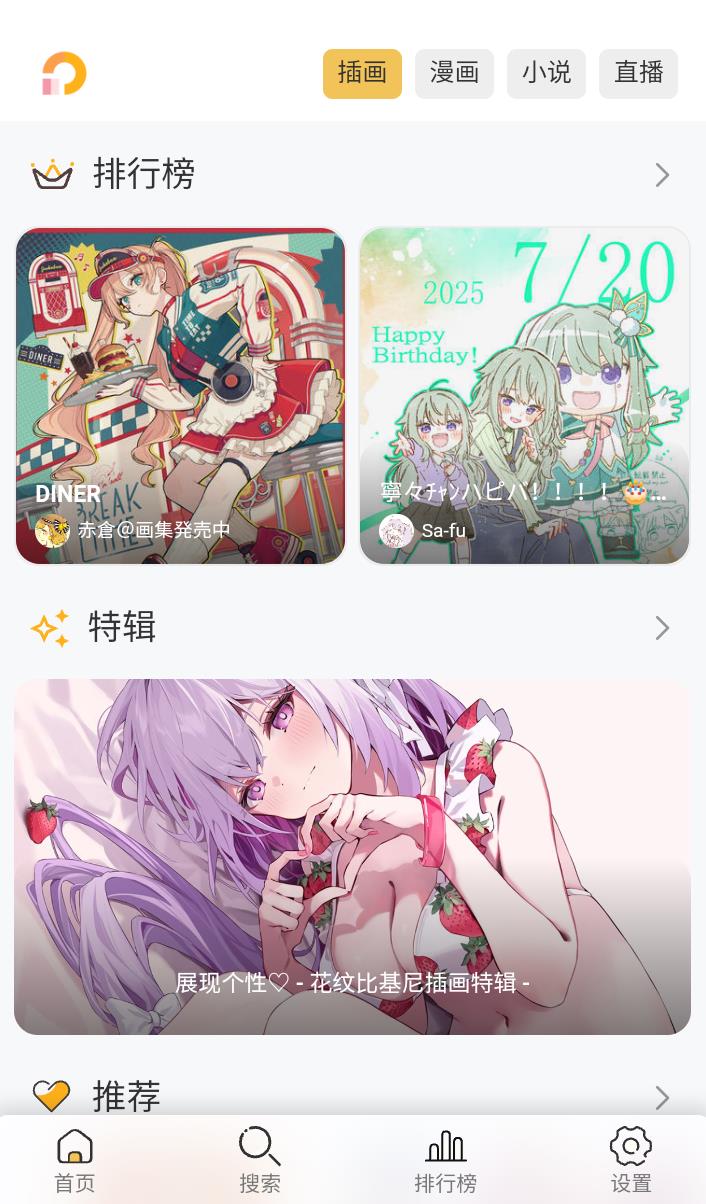Select the 小说 tab

pos(546,74)
